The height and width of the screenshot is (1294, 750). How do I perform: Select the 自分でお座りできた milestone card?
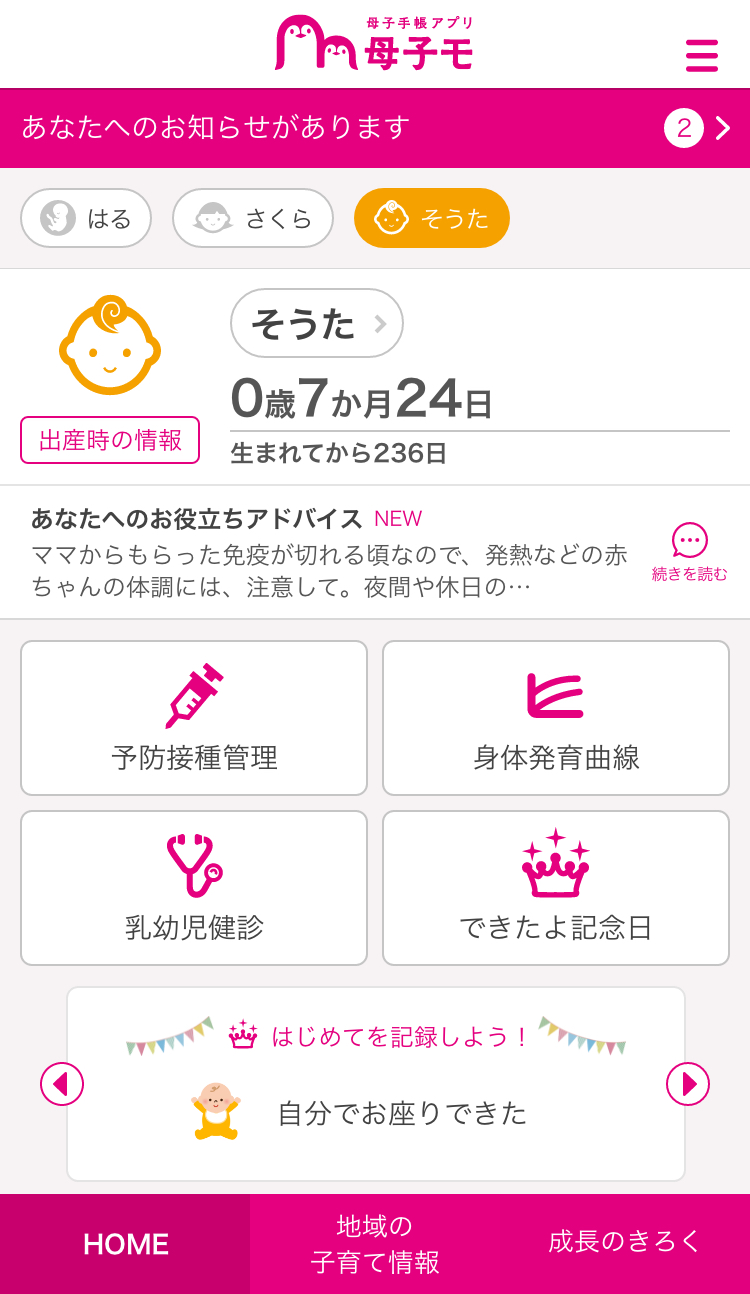coord(400,1115)
